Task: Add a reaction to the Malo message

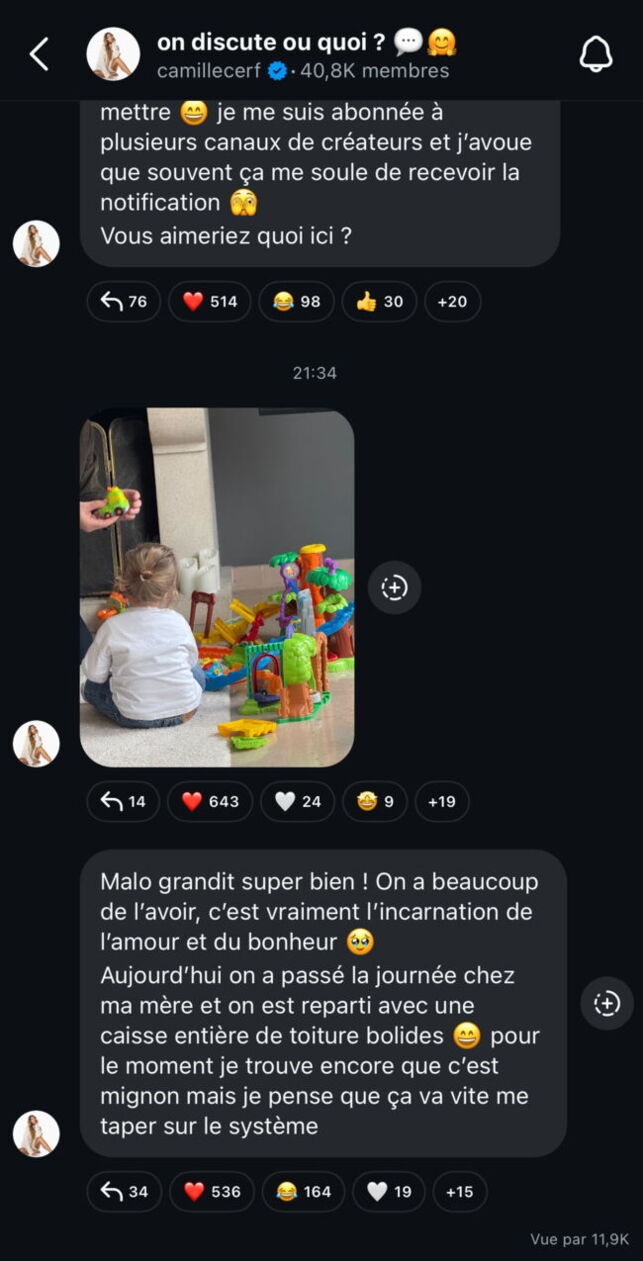Action: coord(607,1003)
